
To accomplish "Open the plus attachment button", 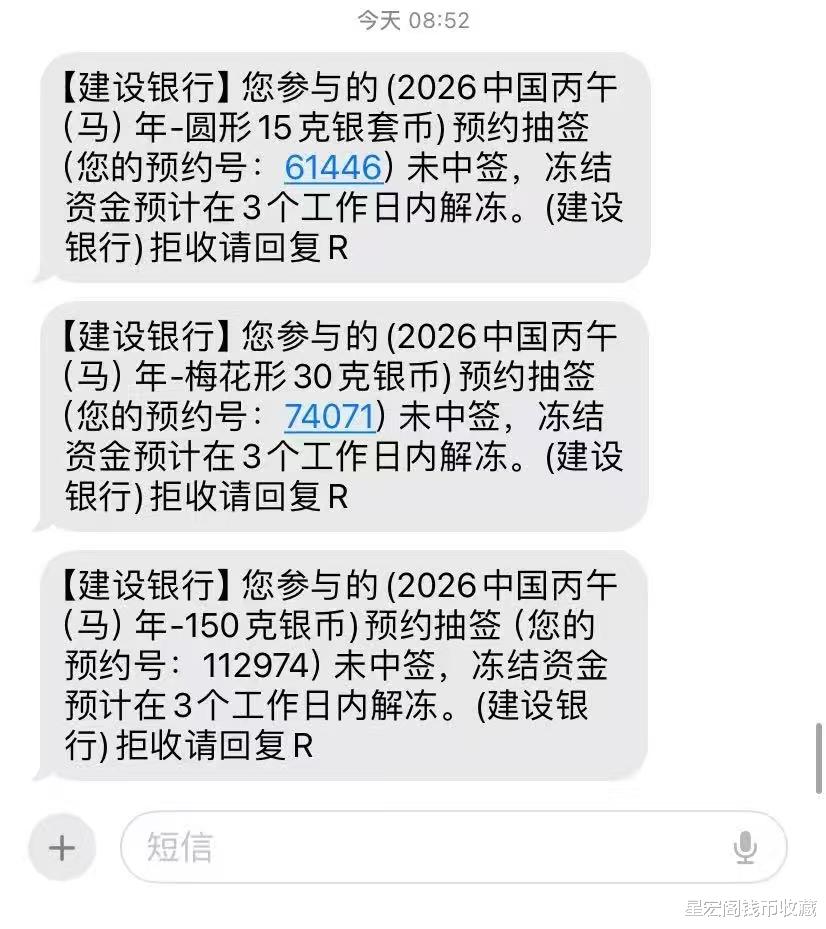I will pyautogui.click(x=62, y=847).
